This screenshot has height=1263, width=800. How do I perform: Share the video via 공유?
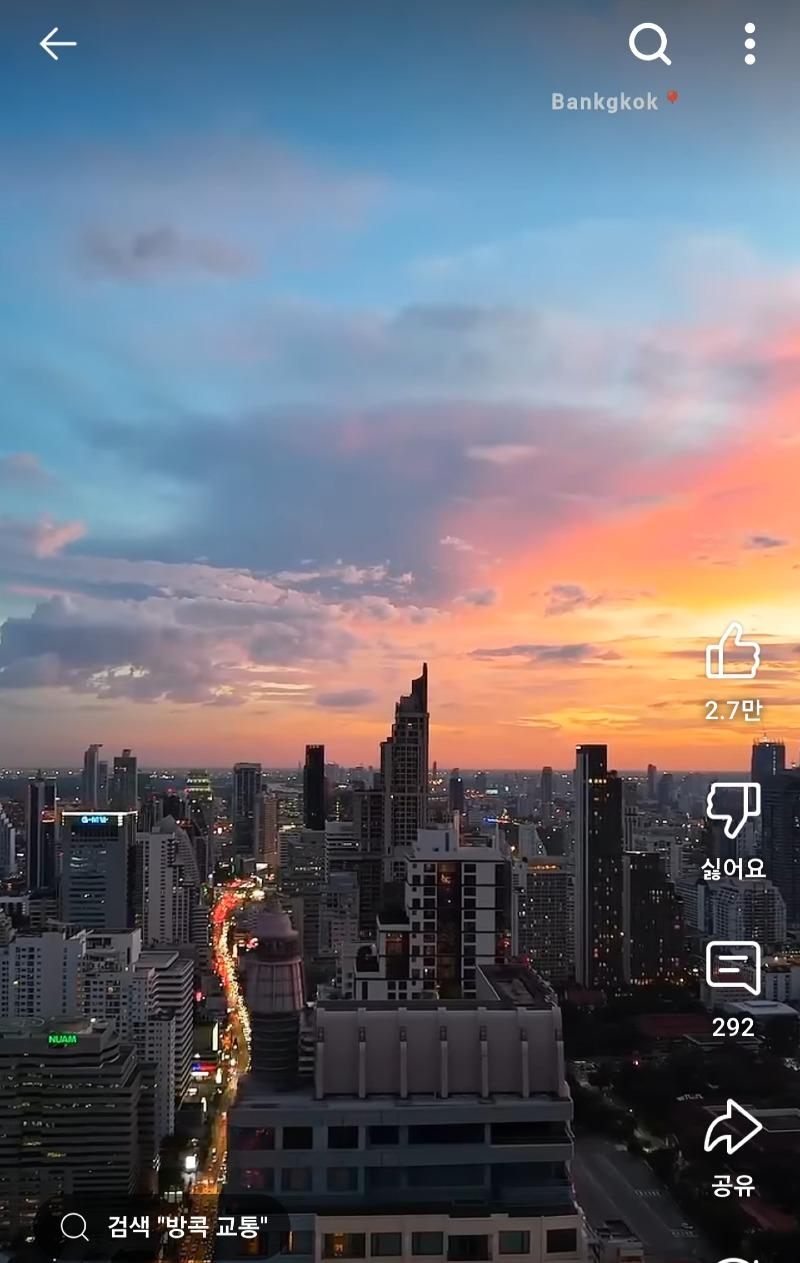tap(733, 1128)
